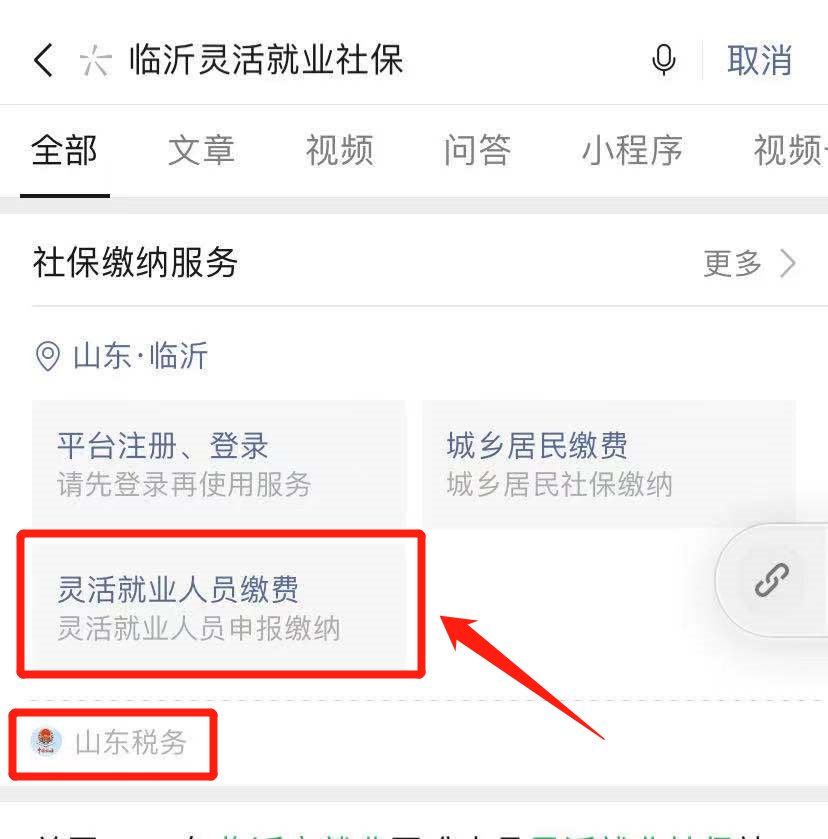The height and width of the screenshot is (839, 828).
Task: Cancel the search with 取消
Action: [759, 60]
